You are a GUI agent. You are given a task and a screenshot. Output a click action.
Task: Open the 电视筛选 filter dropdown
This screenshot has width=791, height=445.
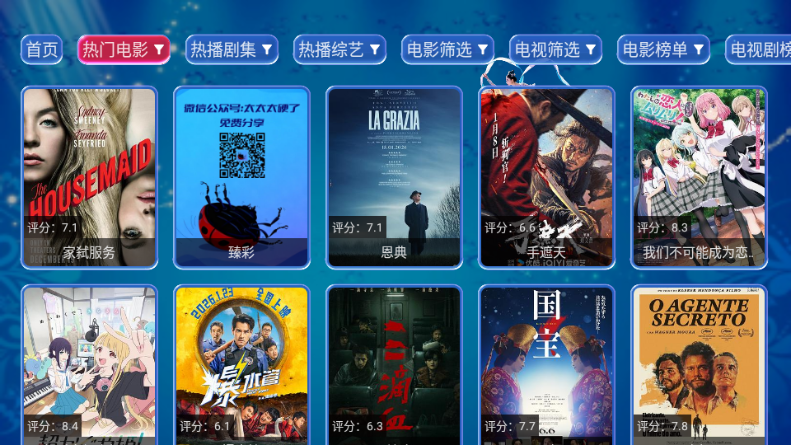point(556,50)
